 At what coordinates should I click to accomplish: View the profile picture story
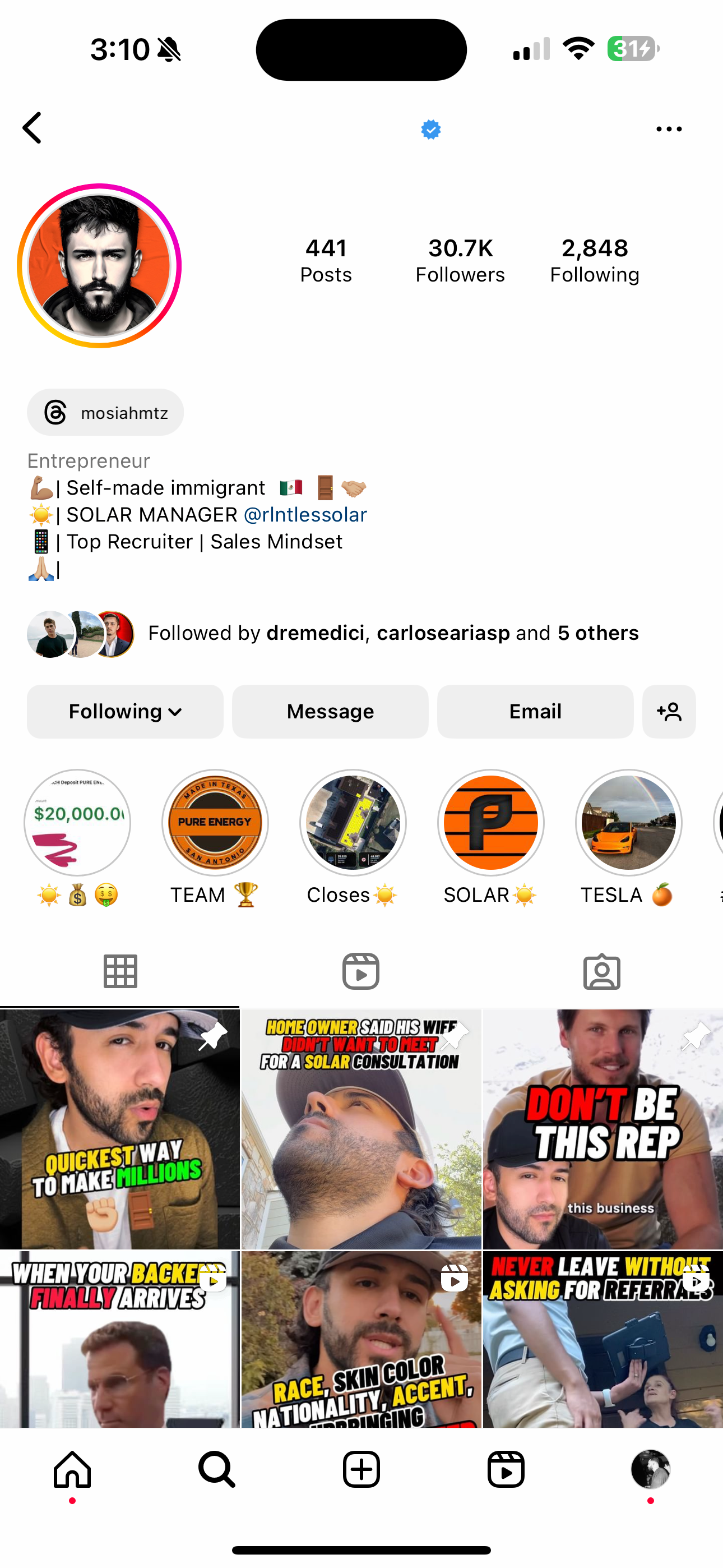(100, 266)
